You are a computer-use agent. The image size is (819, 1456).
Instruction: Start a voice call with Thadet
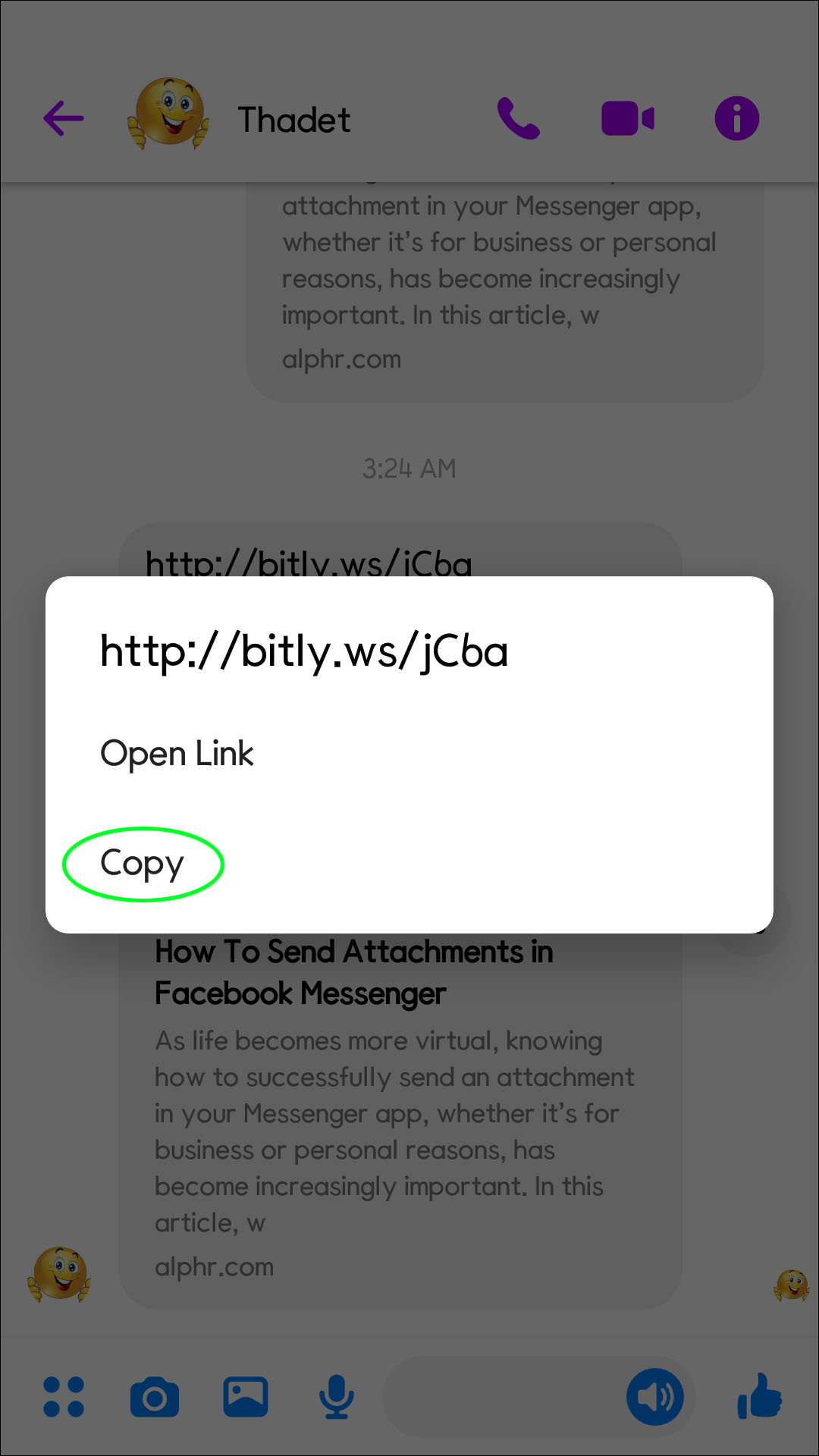(x=519, y=119)
